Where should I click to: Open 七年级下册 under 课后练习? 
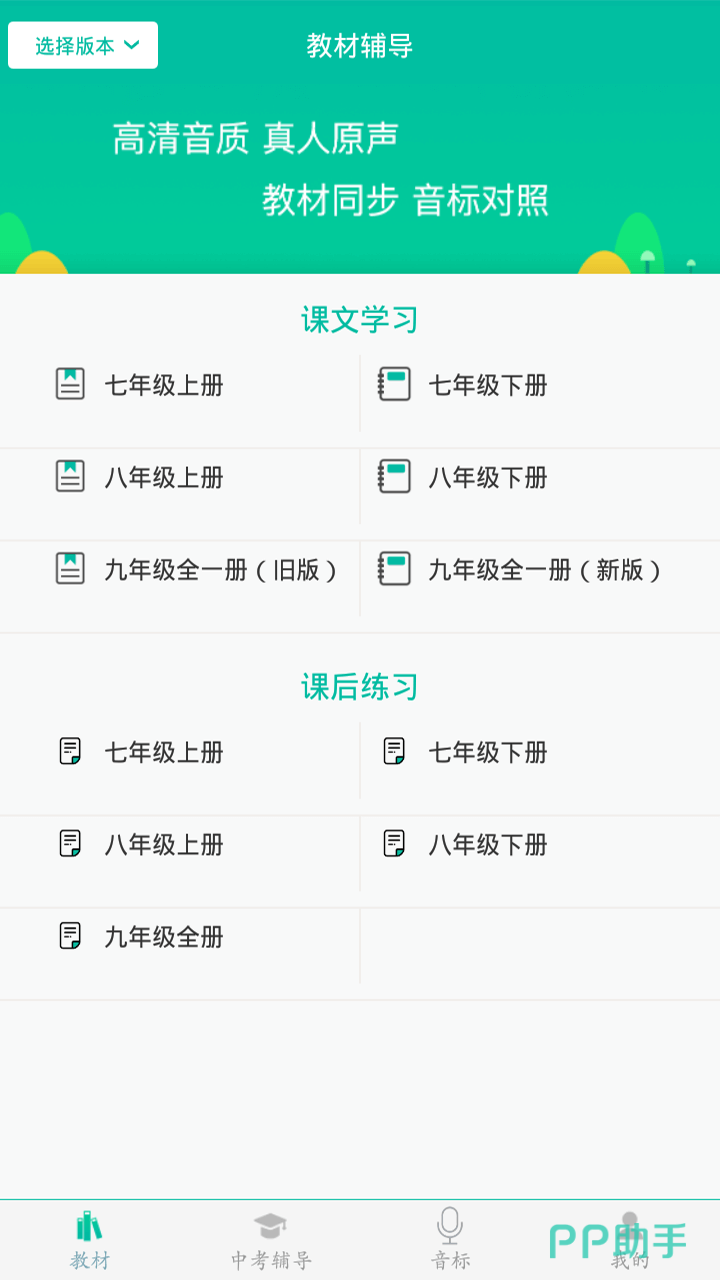(487, 752)
